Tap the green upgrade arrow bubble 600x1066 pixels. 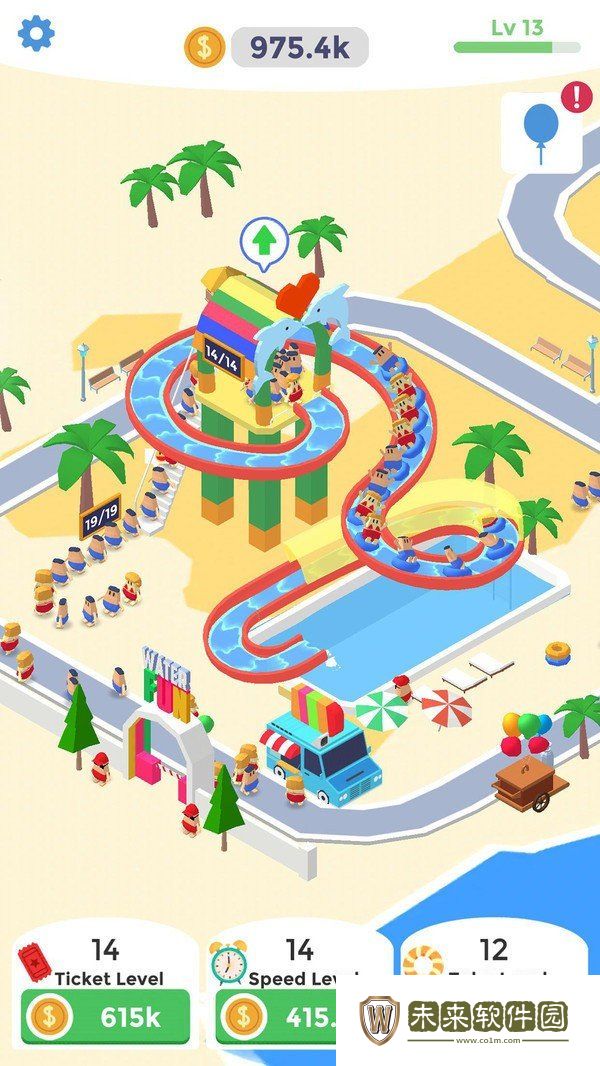tap(264, 243)
